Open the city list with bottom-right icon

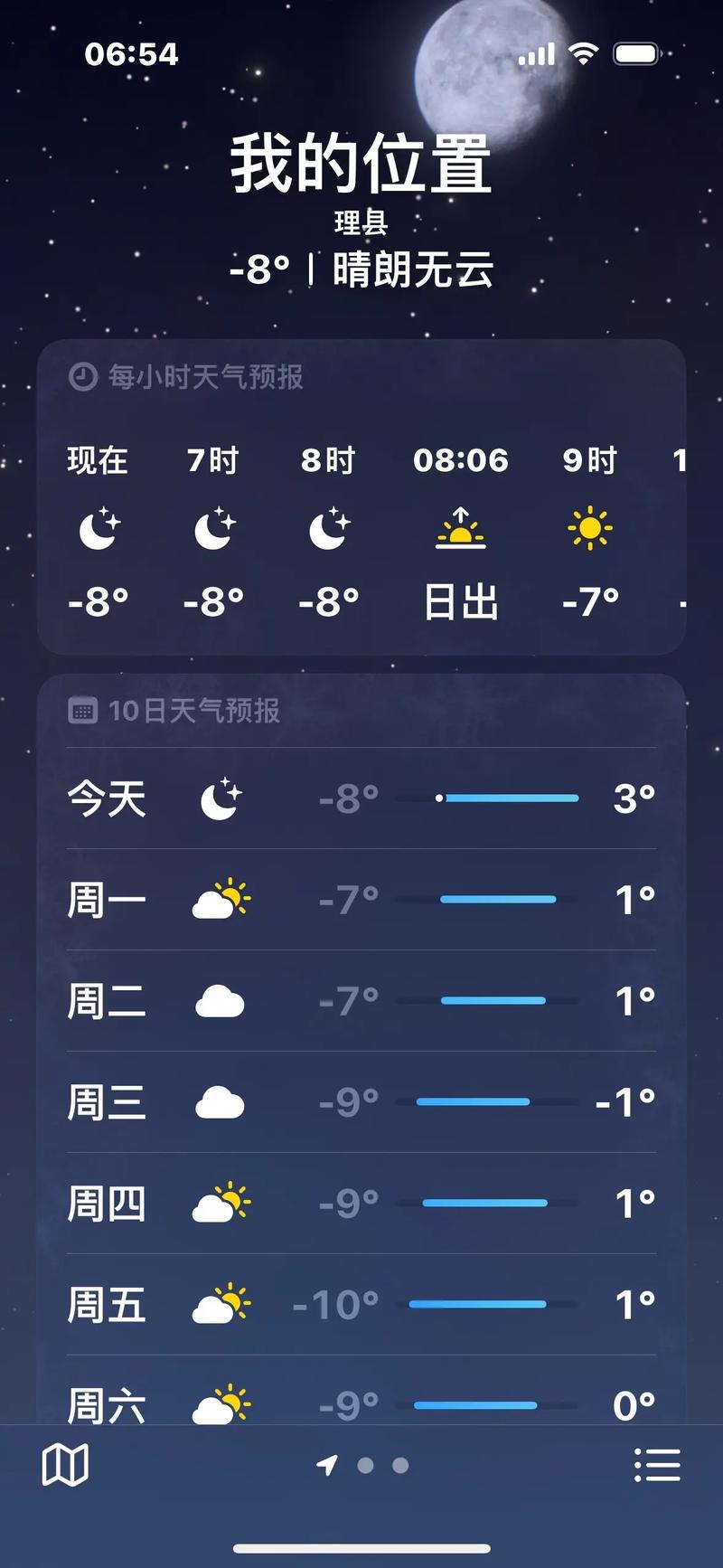(659, 1463)
